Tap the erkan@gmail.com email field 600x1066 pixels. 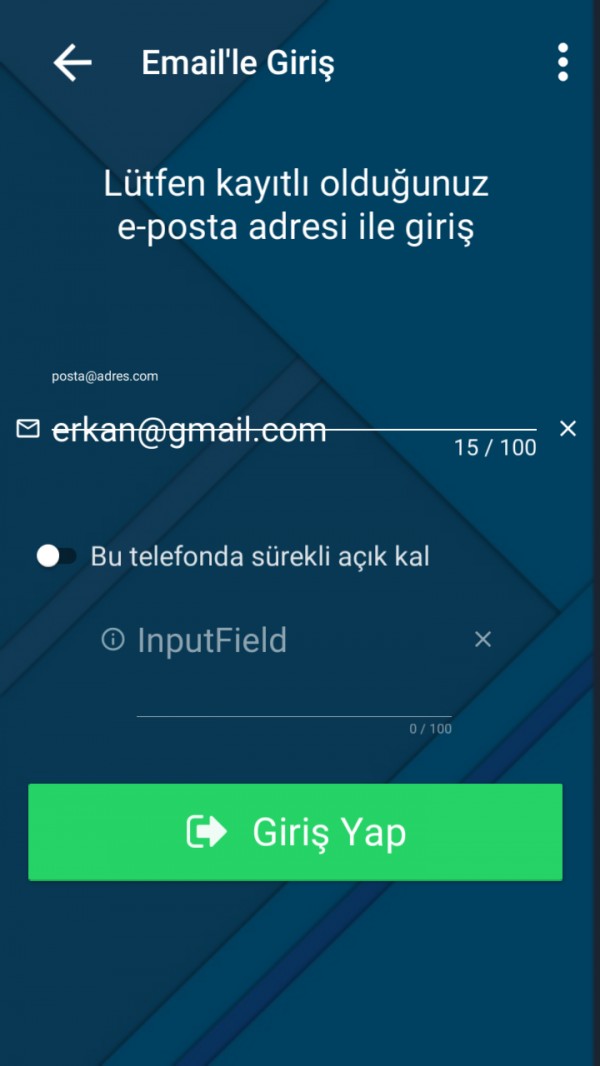click(294, 430)
